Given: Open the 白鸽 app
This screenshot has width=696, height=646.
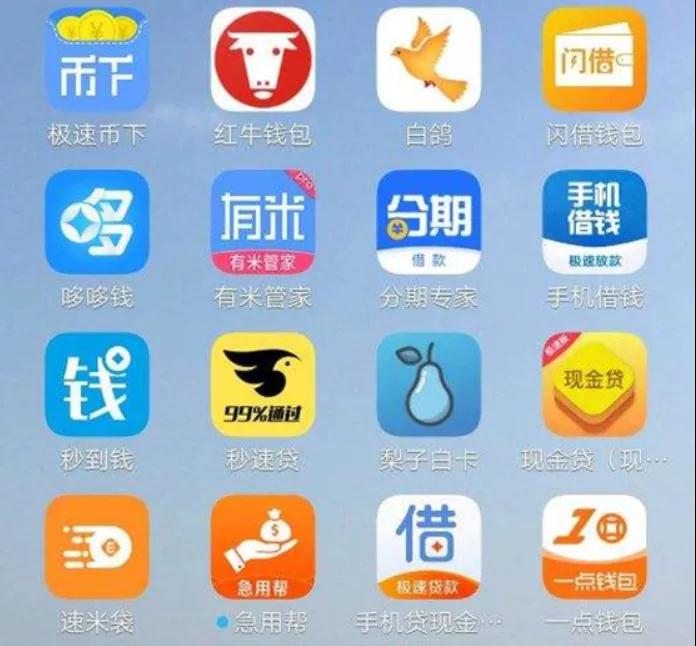Looking at the screenshot, I should [x=428, y=58].
